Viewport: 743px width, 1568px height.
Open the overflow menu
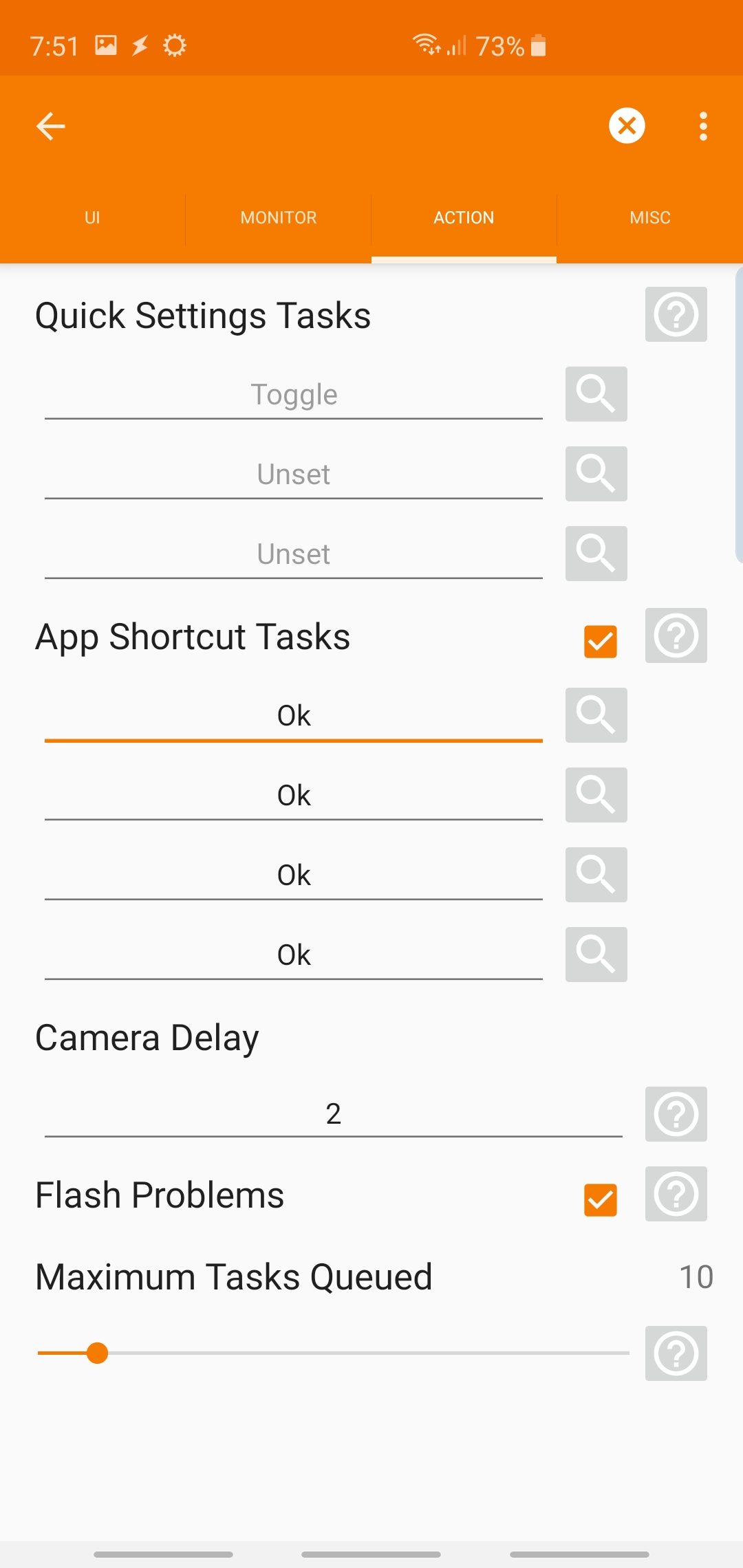pos(702,126)
